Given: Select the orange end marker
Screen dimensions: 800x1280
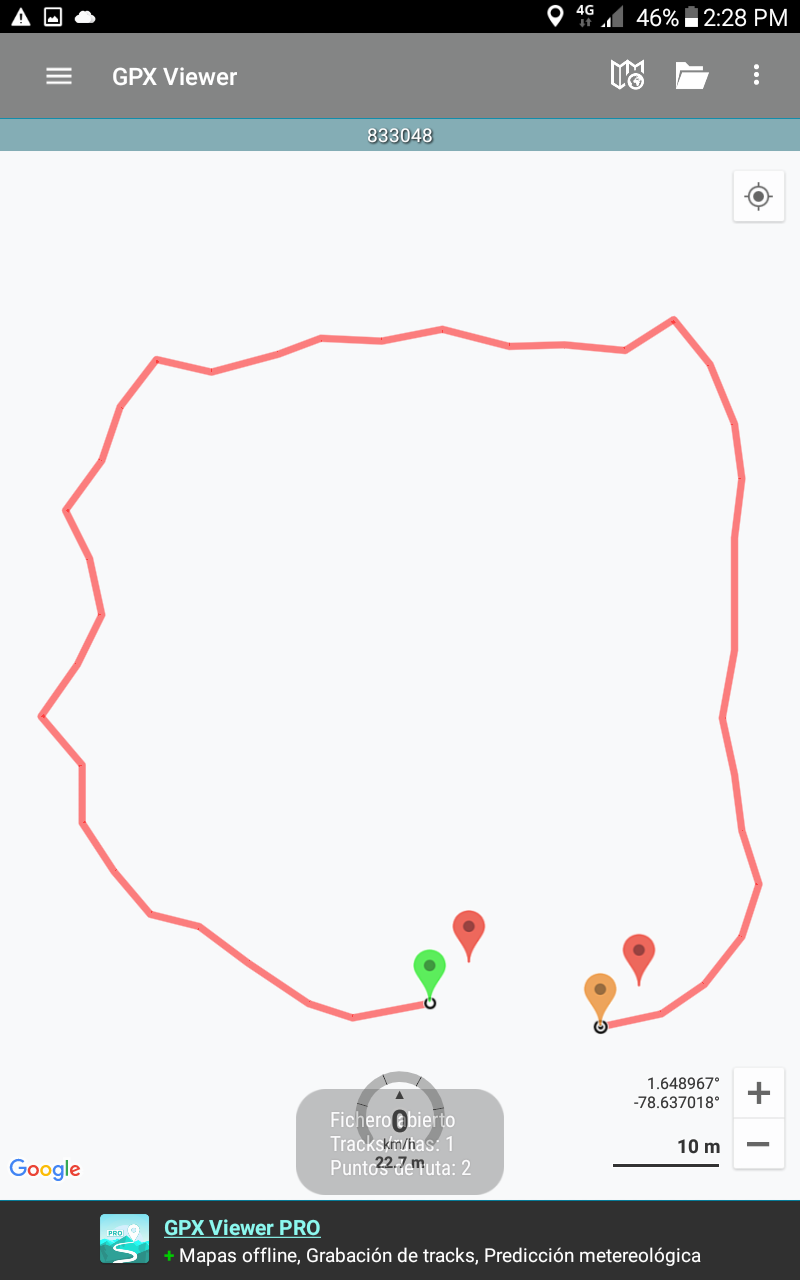Looking at the screenshot, I should [600, 994].
